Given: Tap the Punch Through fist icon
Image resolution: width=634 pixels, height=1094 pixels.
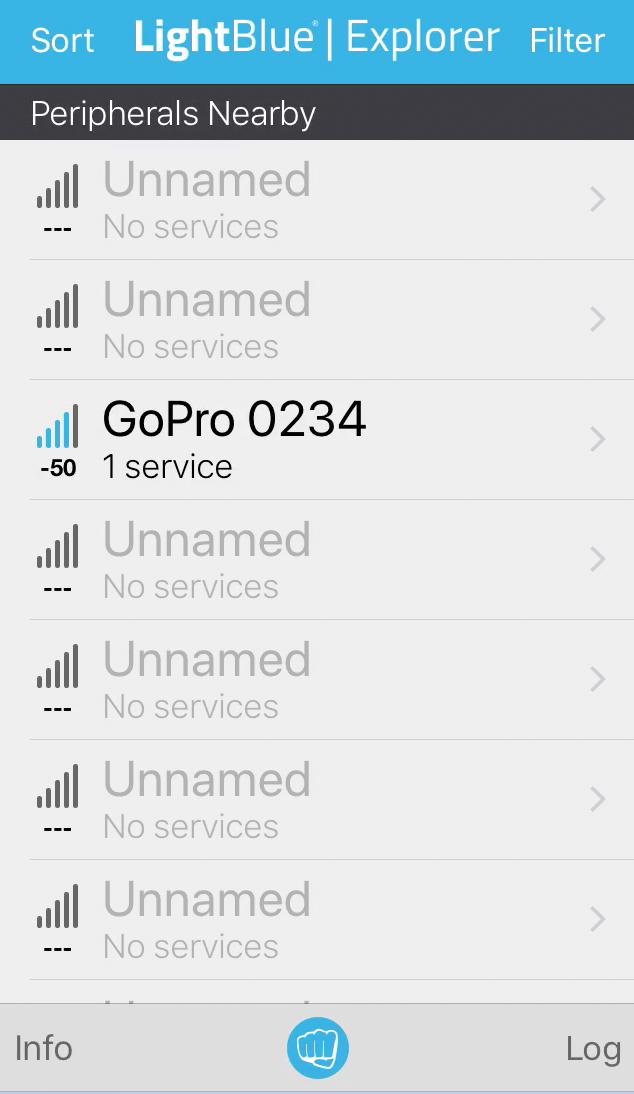Looking at the screenshot, I should [x=317, y=1048].
